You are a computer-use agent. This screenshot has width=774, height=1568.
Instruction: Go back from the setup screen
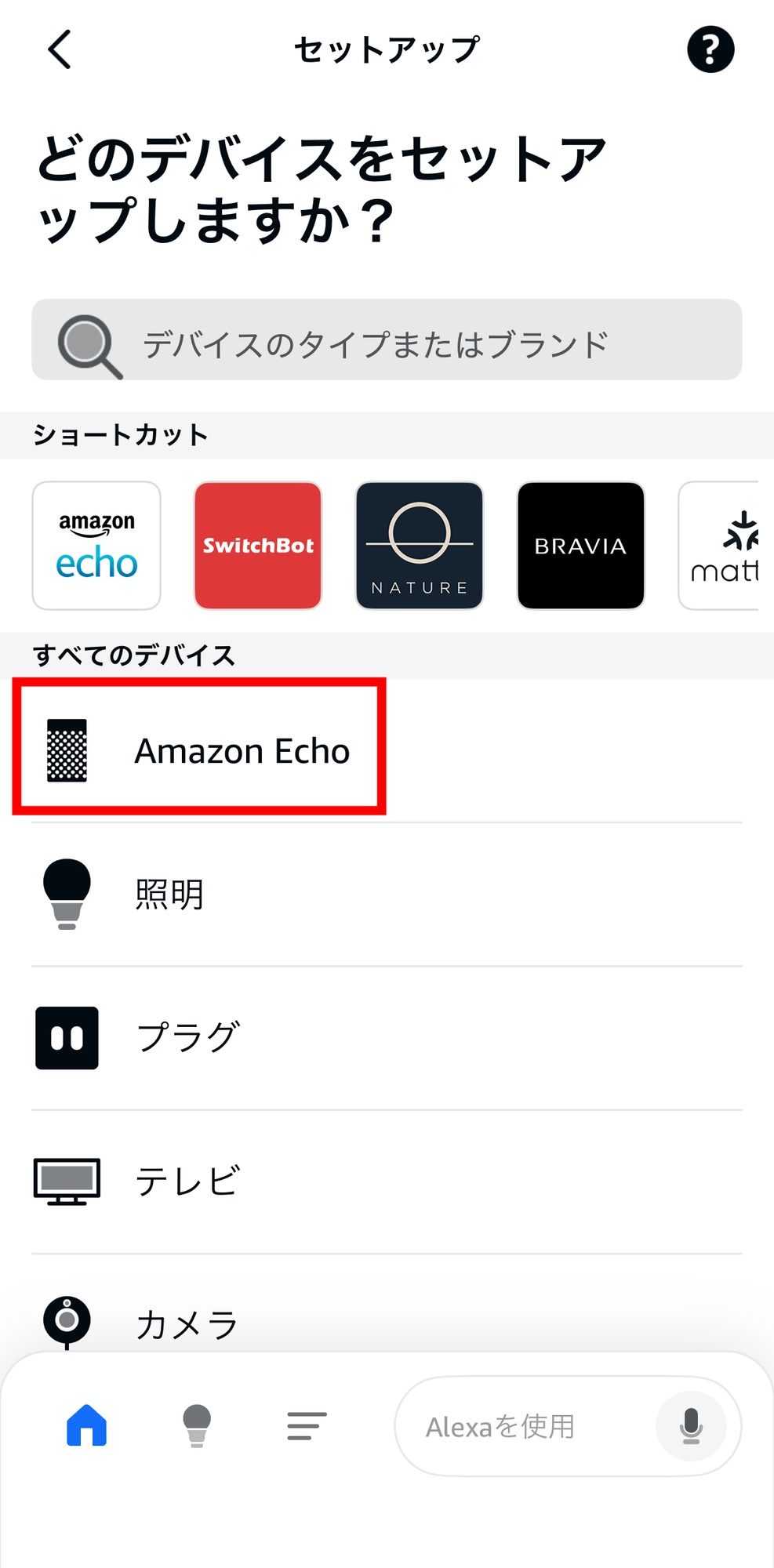point(60,49)
